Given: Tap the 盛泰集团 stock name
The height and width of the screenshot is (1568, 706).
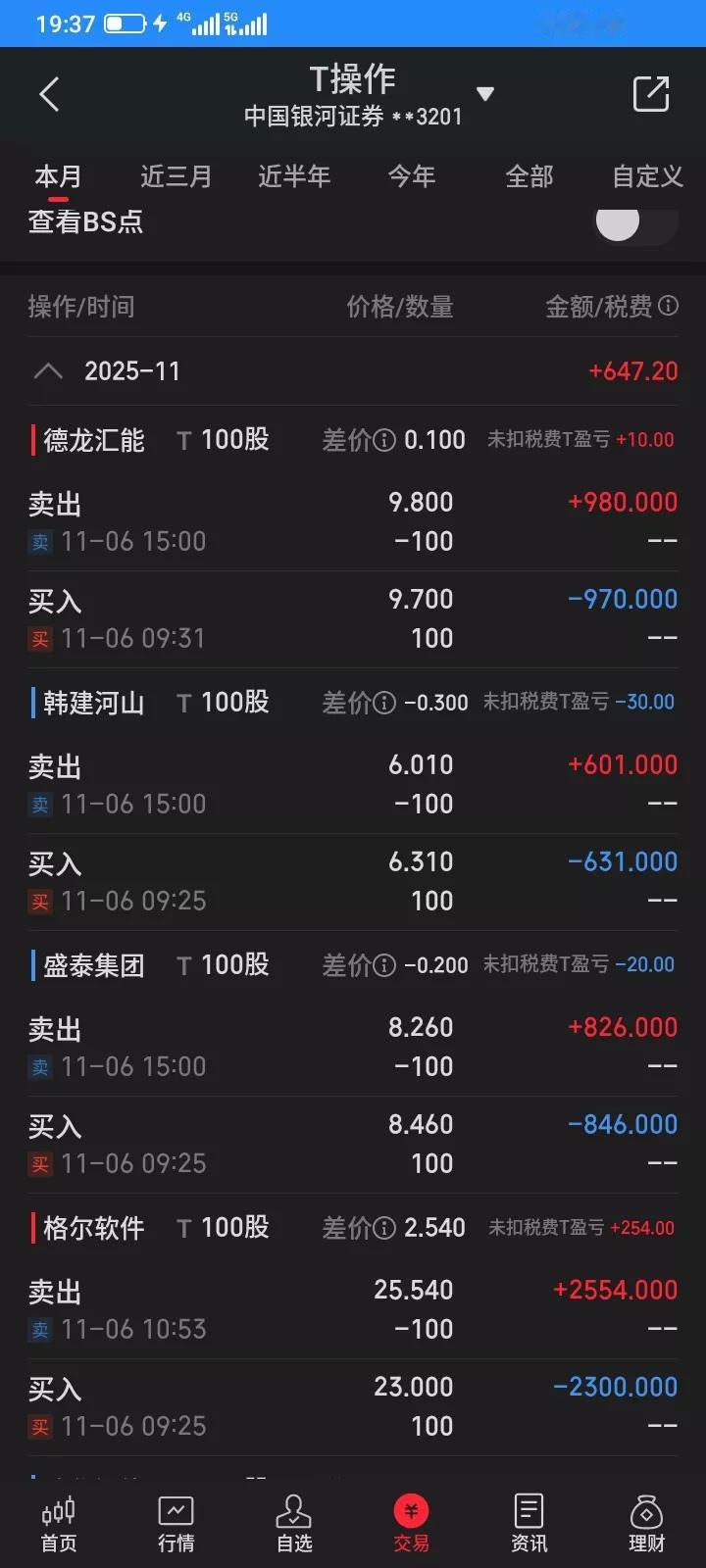Looking at the screenshot, I should pyautogui.click(x=94, y=965).
